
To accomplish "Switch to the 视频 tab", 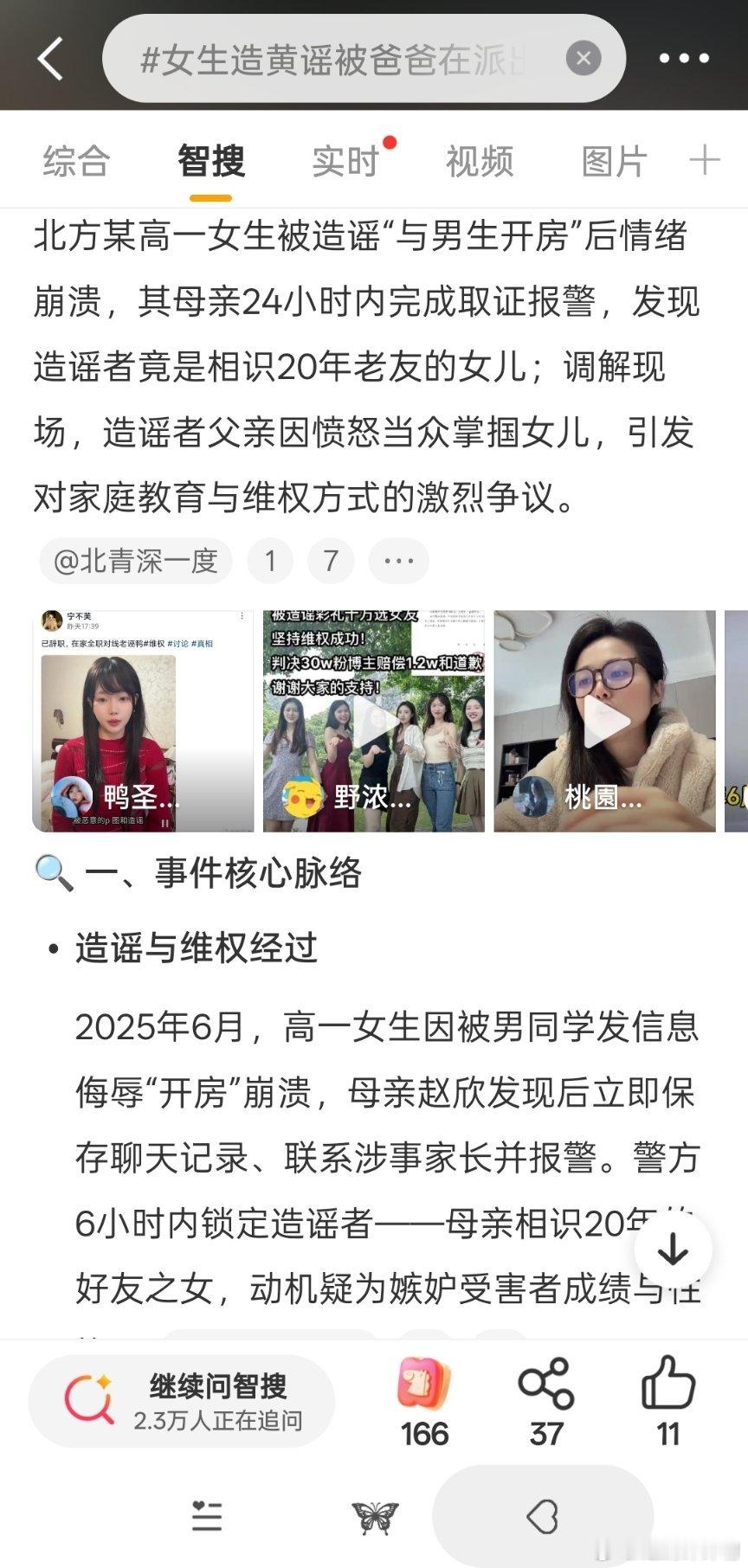I will pos(479,159).
